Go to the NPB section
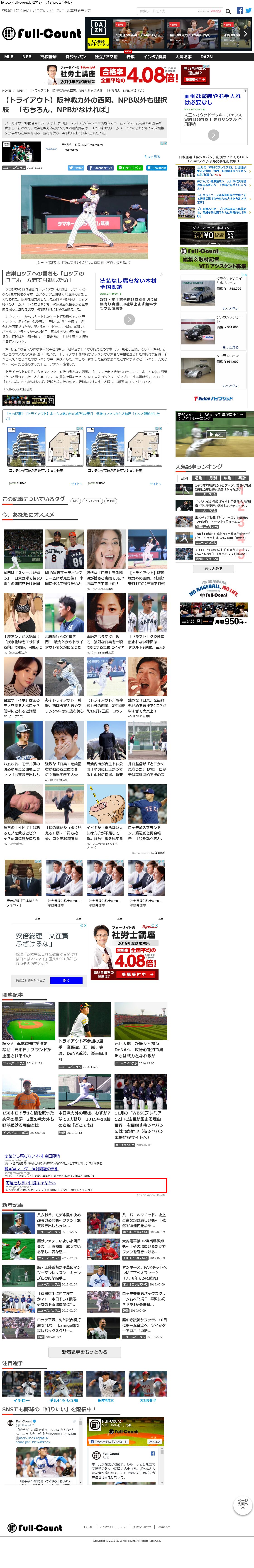 [27, 57]
